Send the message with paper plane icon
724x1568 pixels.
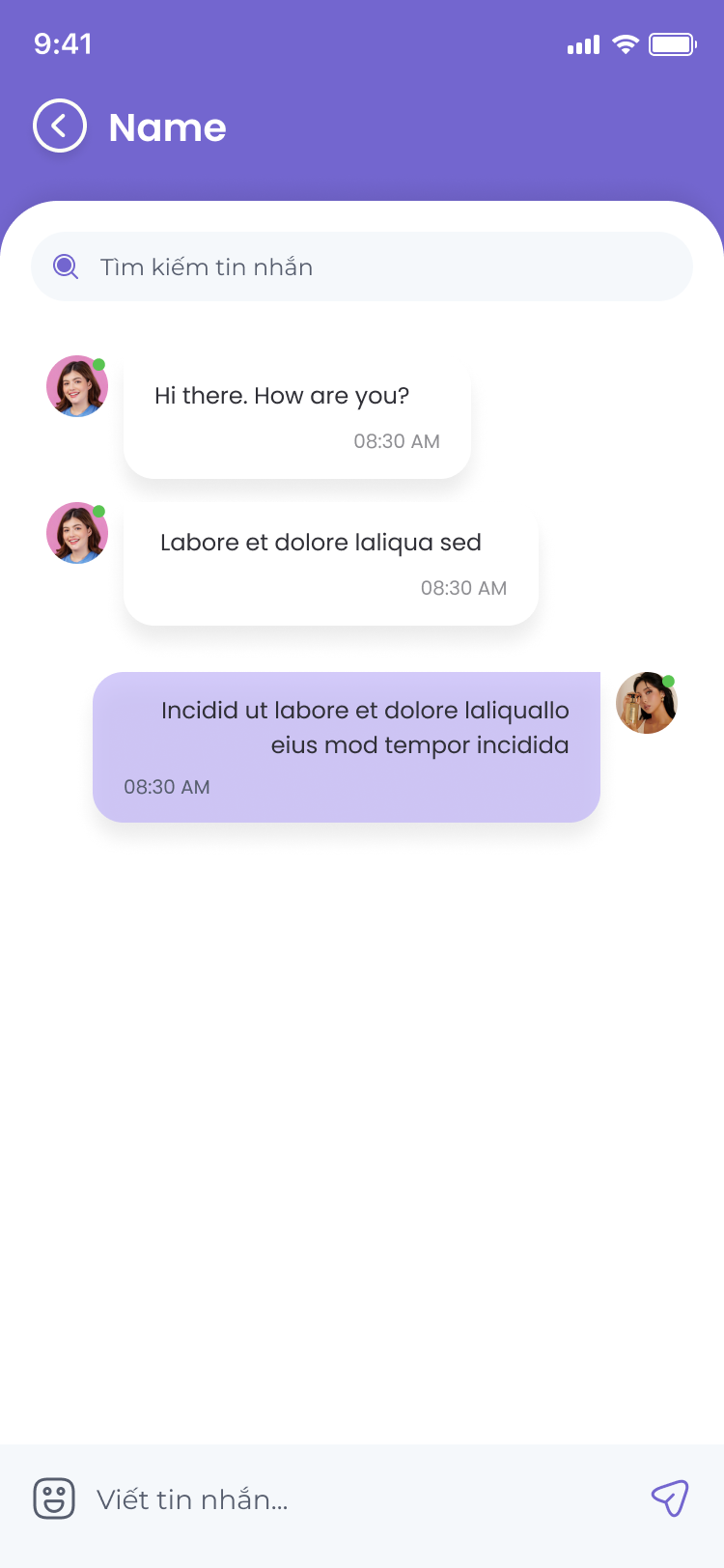pyautogui.click(x=669, y=1498)
